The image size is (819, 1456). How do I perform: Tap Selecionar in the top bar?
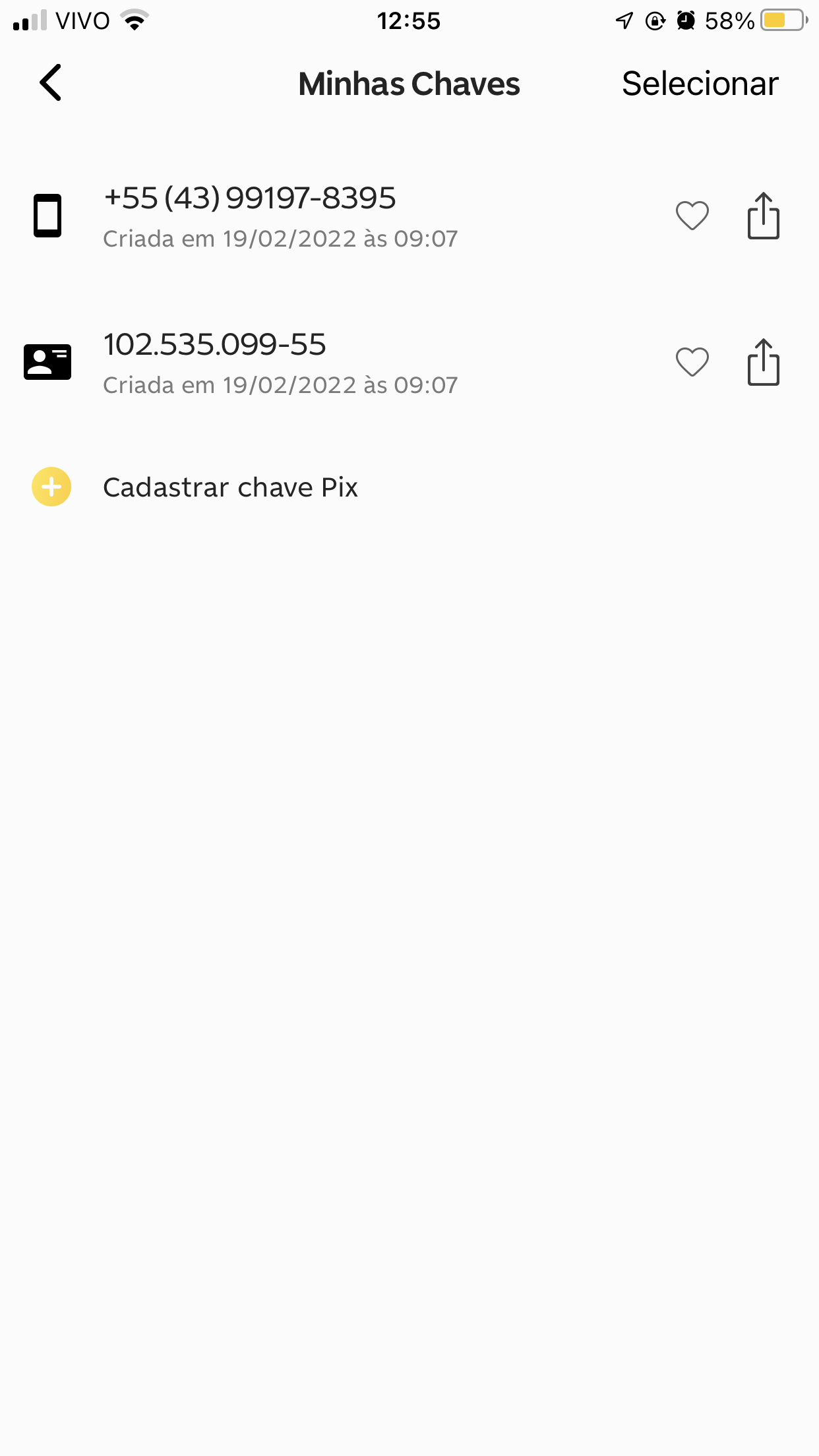click(700, 84)
